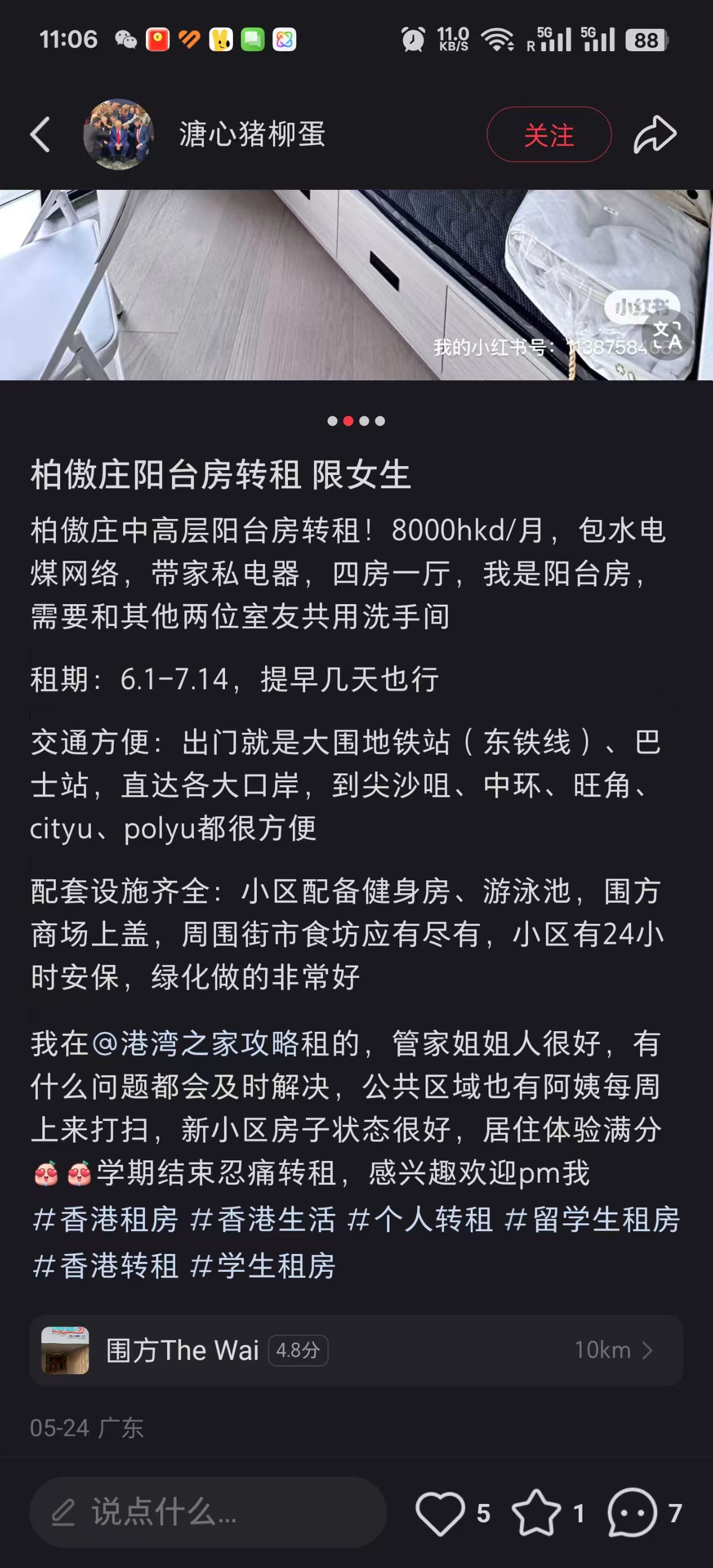Tap the username 溏心猪柳蛋
This screenshot has height=1568, width=713.
tap(254, 136)
